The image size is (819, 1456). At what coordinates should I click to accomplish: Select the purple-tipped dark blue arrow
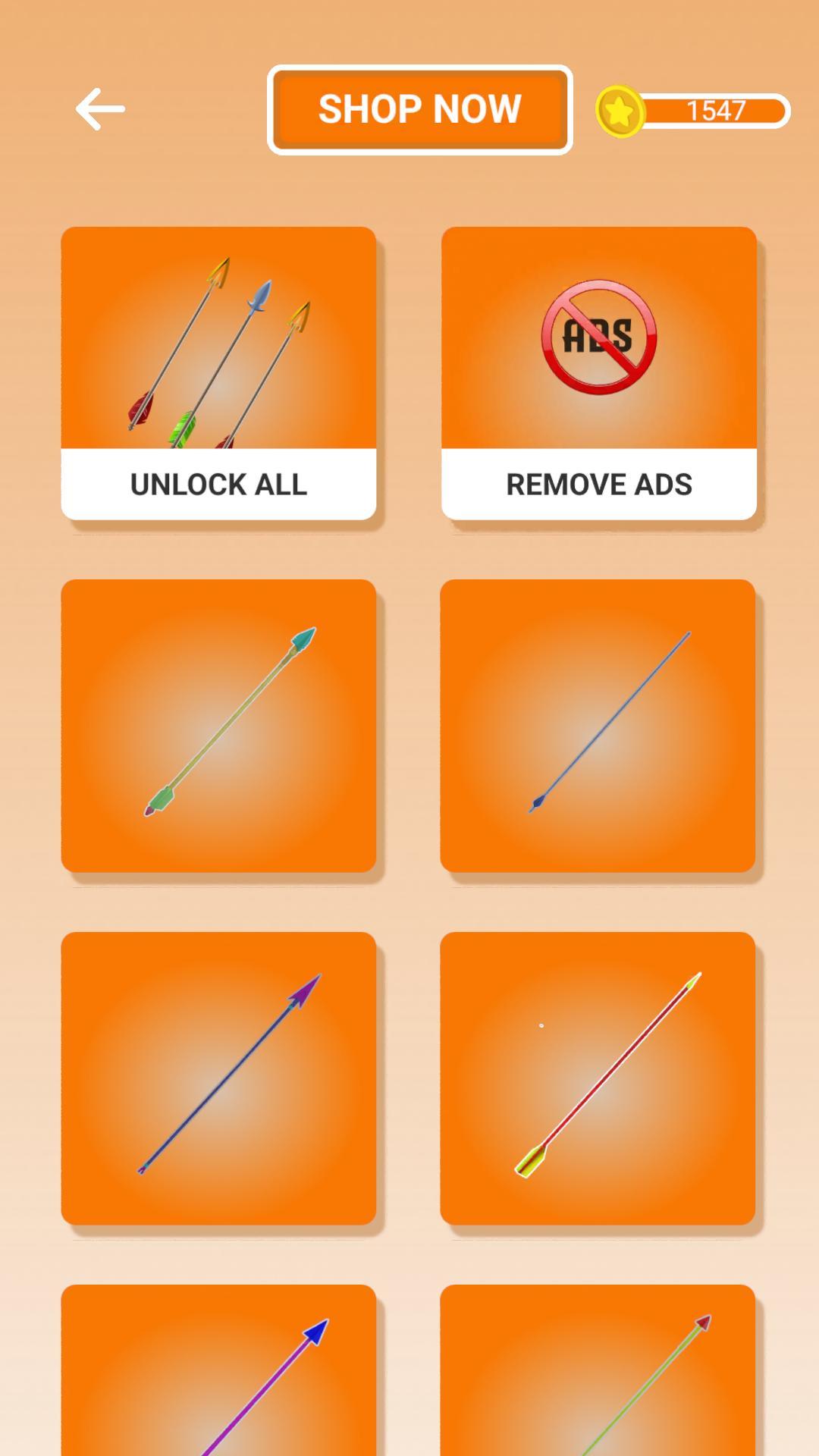[x=218, y=1078]
